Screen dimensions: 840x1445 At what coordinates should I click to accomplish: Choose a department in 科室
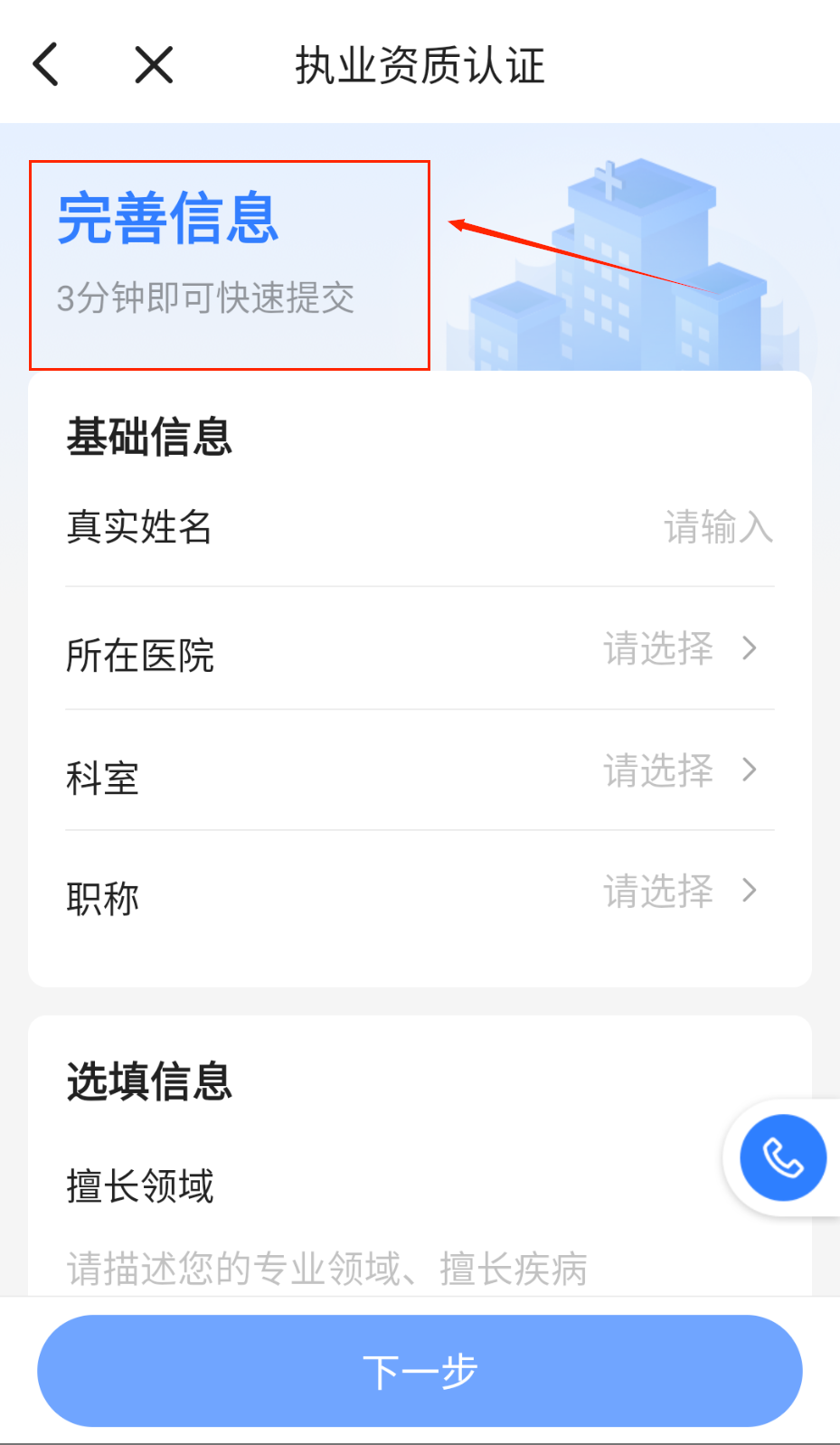678,771
